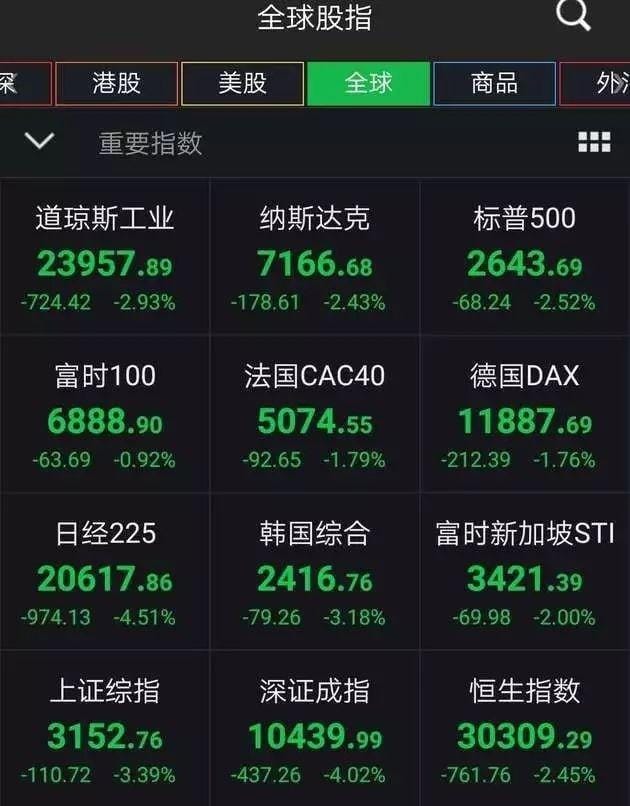Open the 富时新加坡STI index card

[525, 572]
